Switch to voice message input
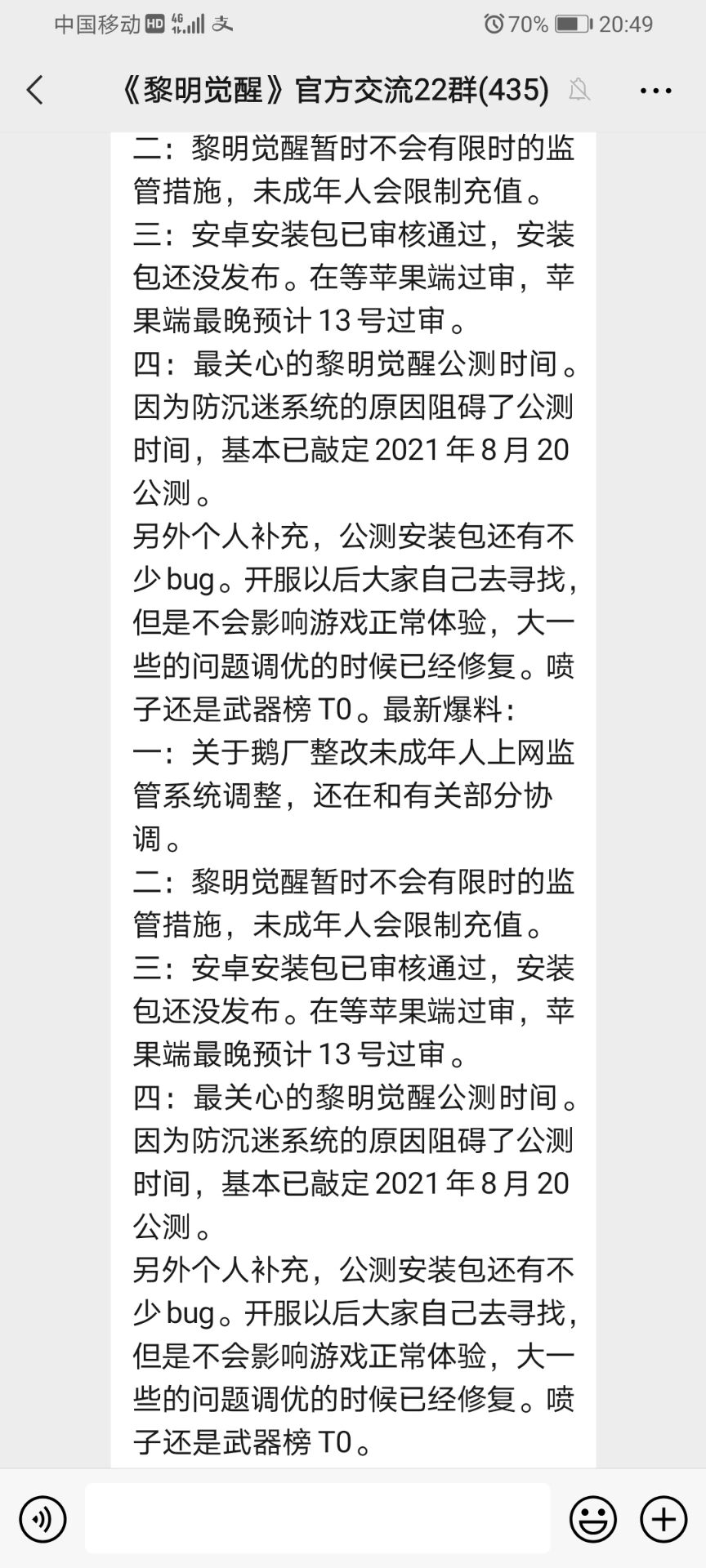The width and height of the screenshot is (706, 1568). point(42,1519)
